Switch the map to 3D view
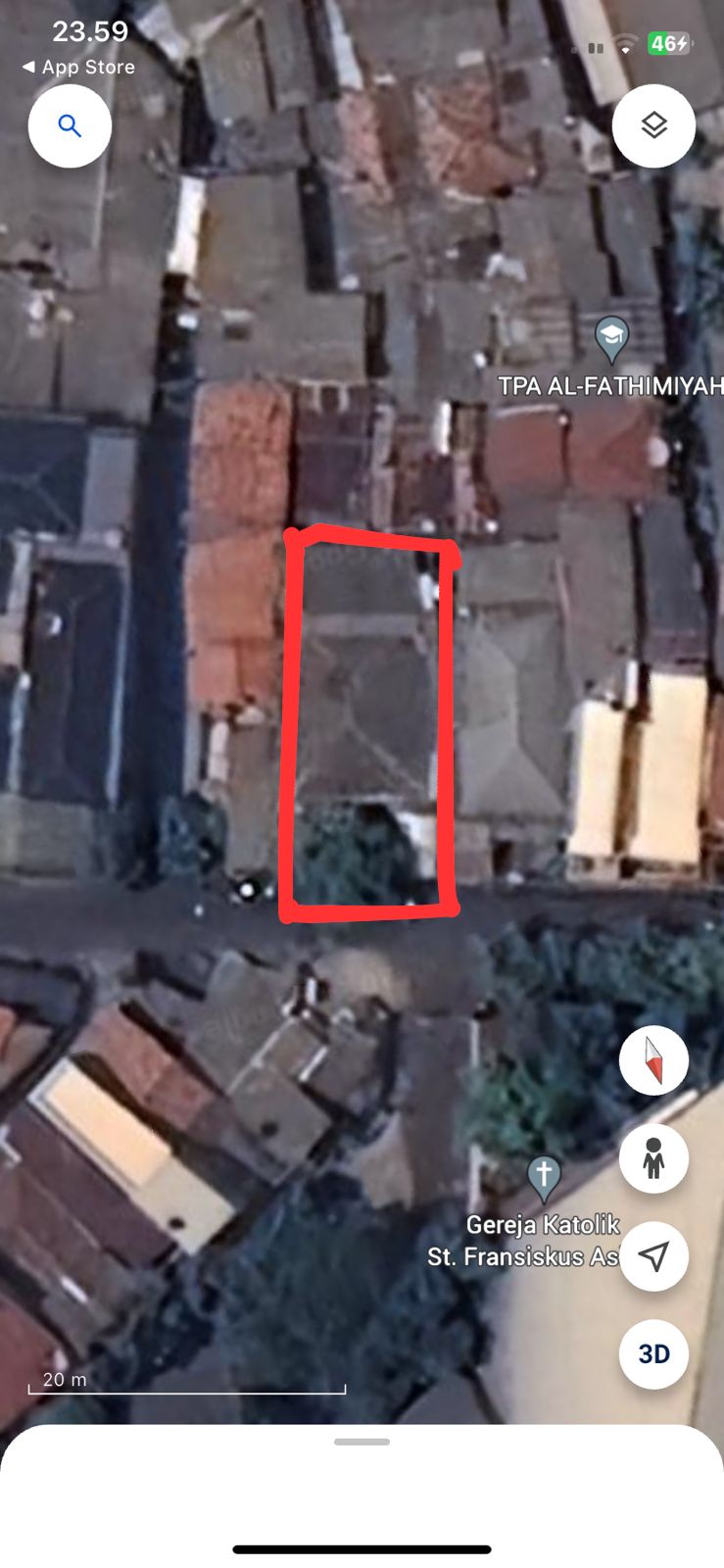 [x=653, y=1354]
